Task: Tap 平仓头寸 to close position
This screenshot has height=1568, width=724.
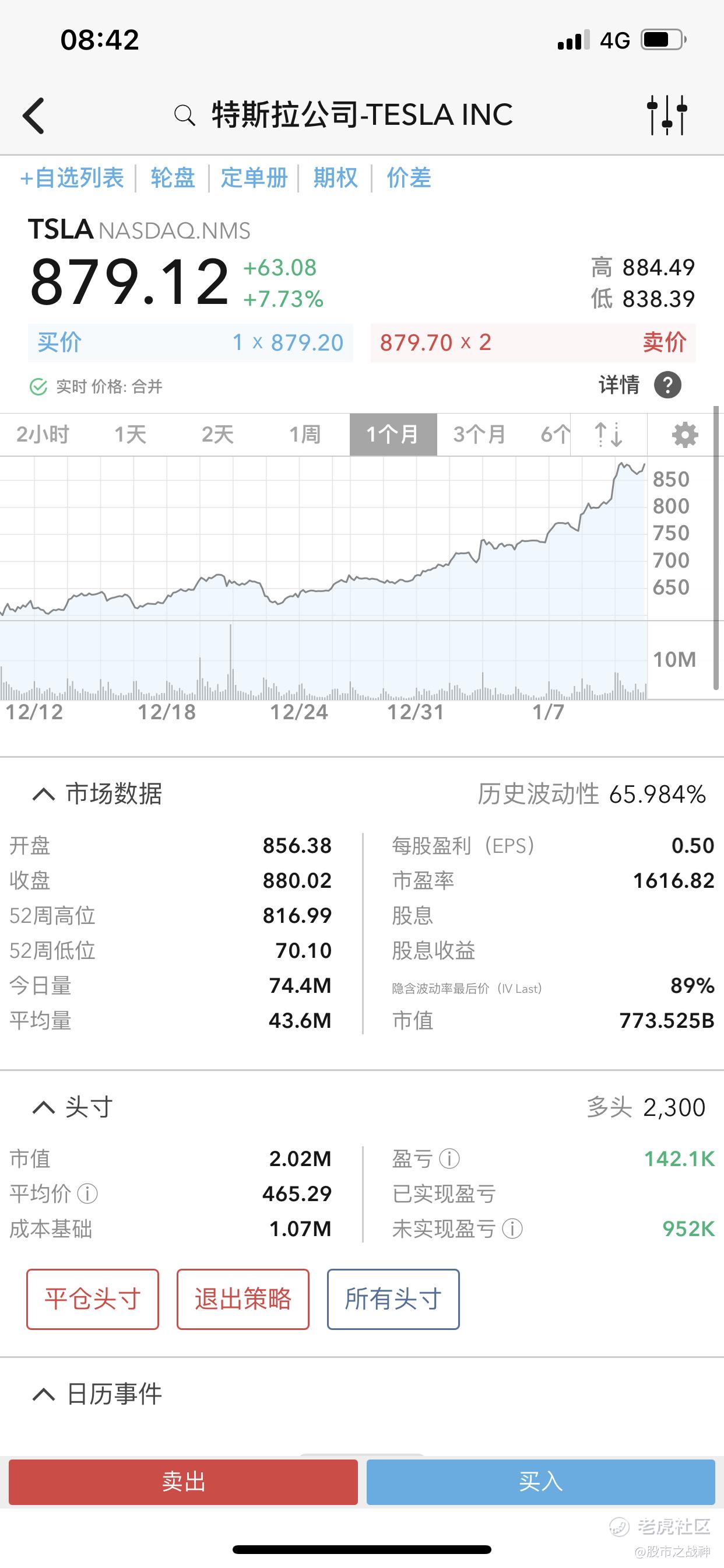Action: [93, 1299]
